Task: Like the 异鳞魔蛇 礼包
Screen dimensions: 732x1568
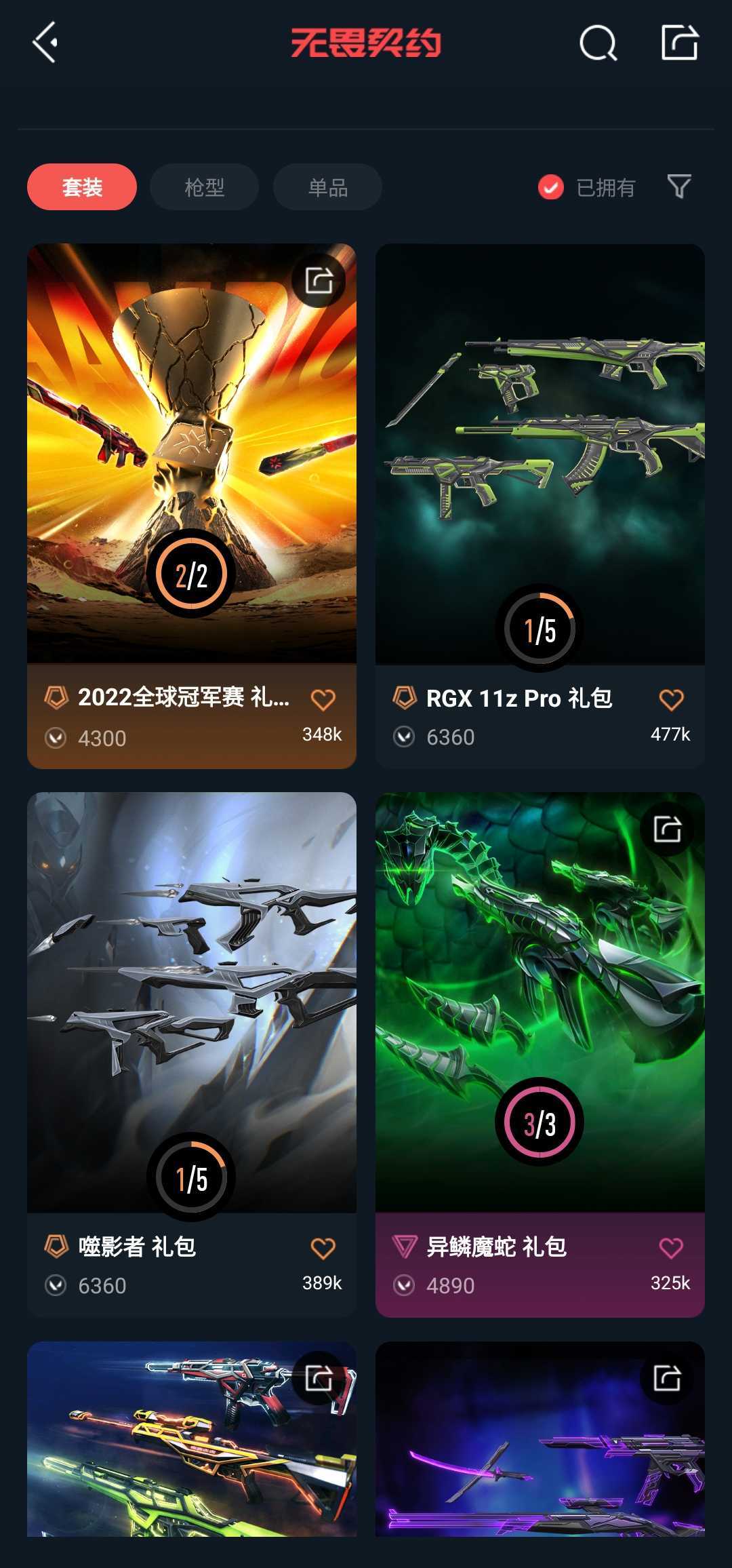Action: (x=671, y=1248)
